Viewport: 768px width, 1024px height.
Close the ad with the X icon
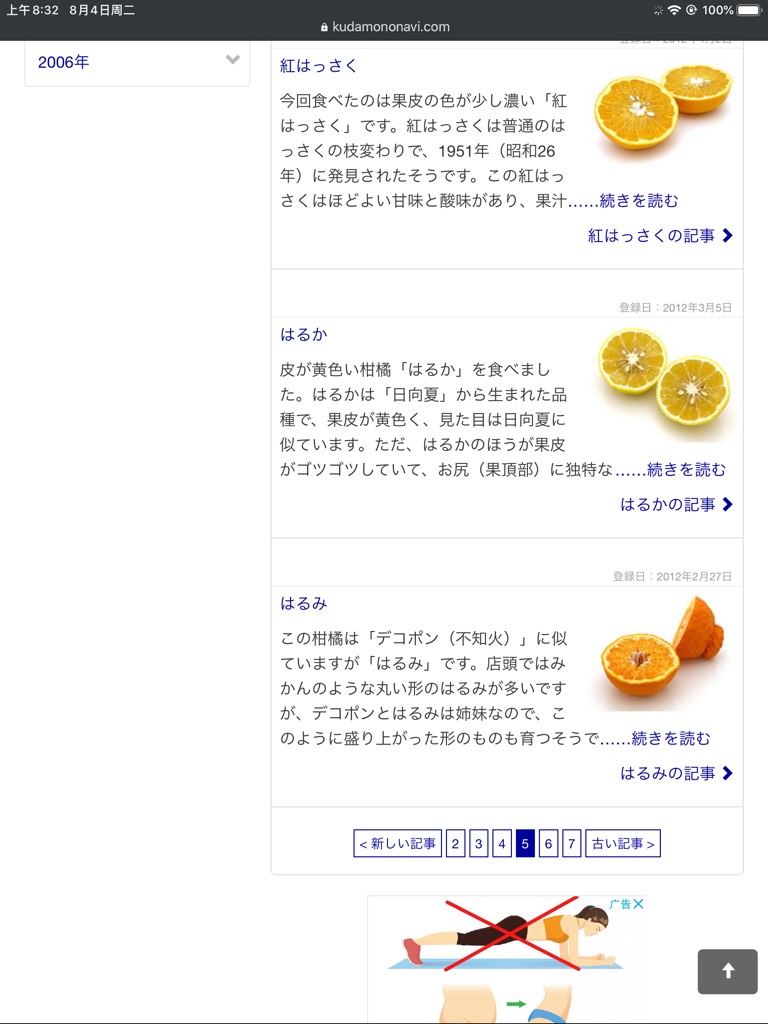[x=638, y=904]
